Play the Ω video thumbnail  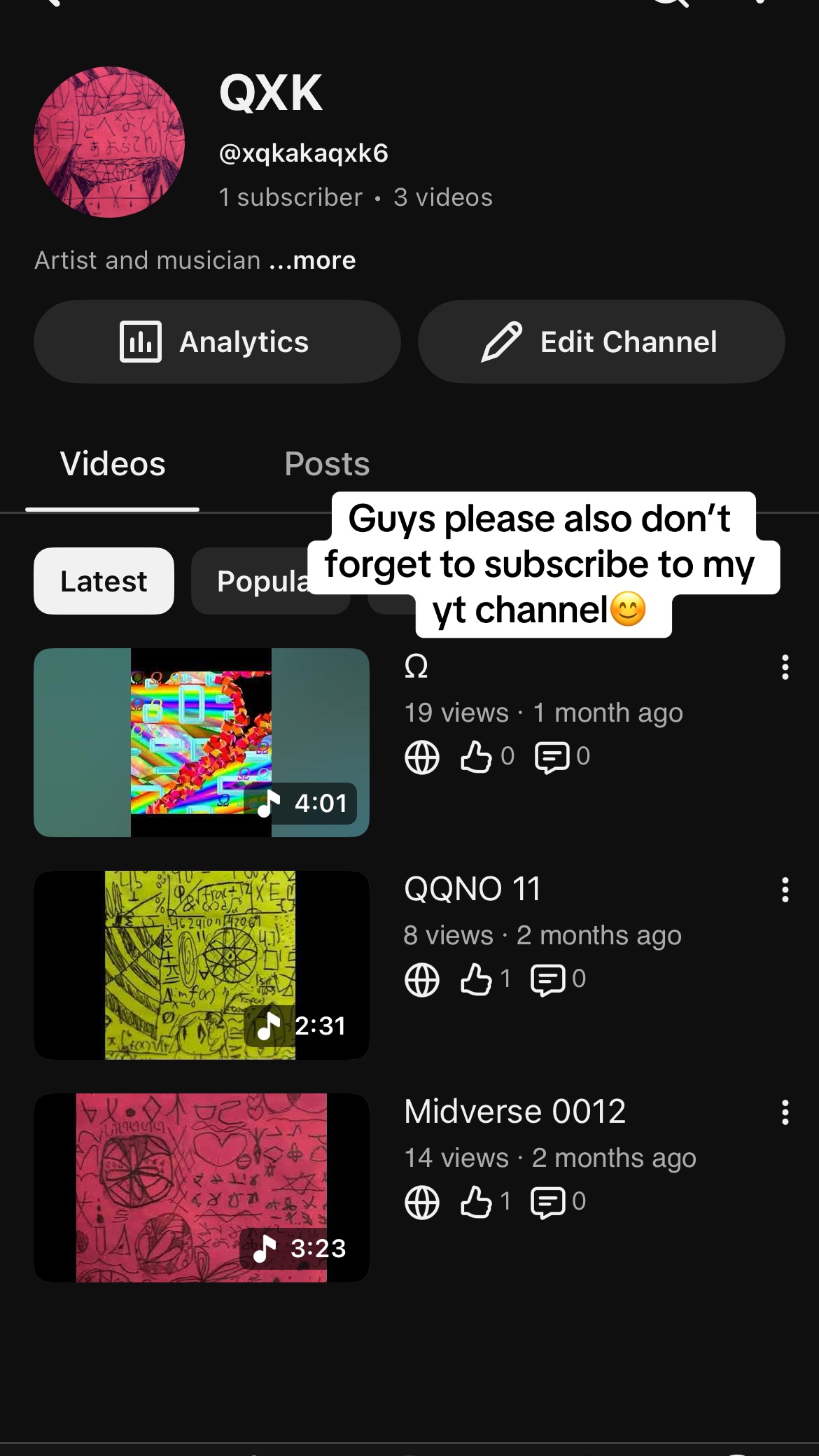click(202, 743)
